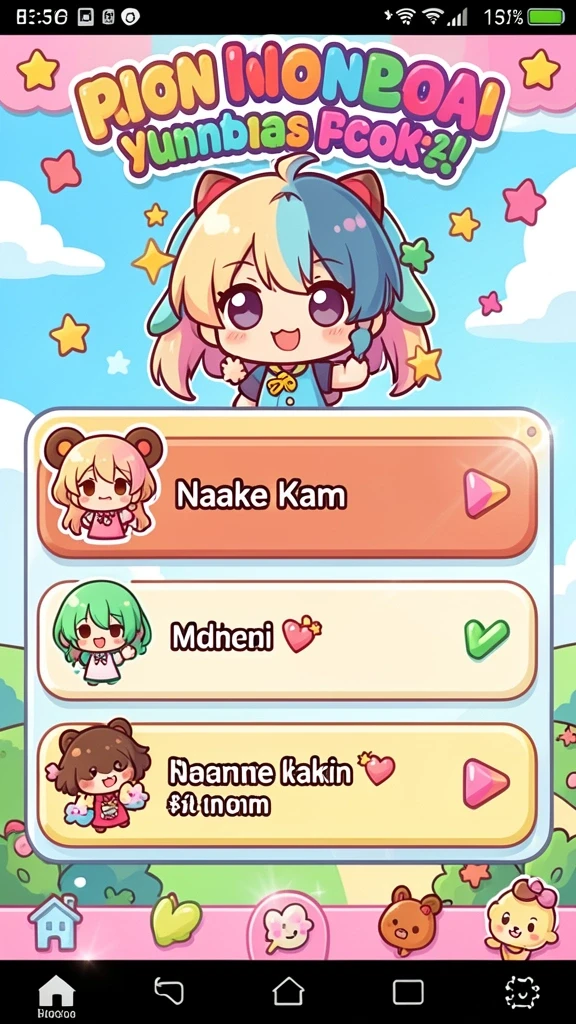Screen dimensions: 576x1024
Task: Select the Mdheni character row
Action: coord(287,640)
